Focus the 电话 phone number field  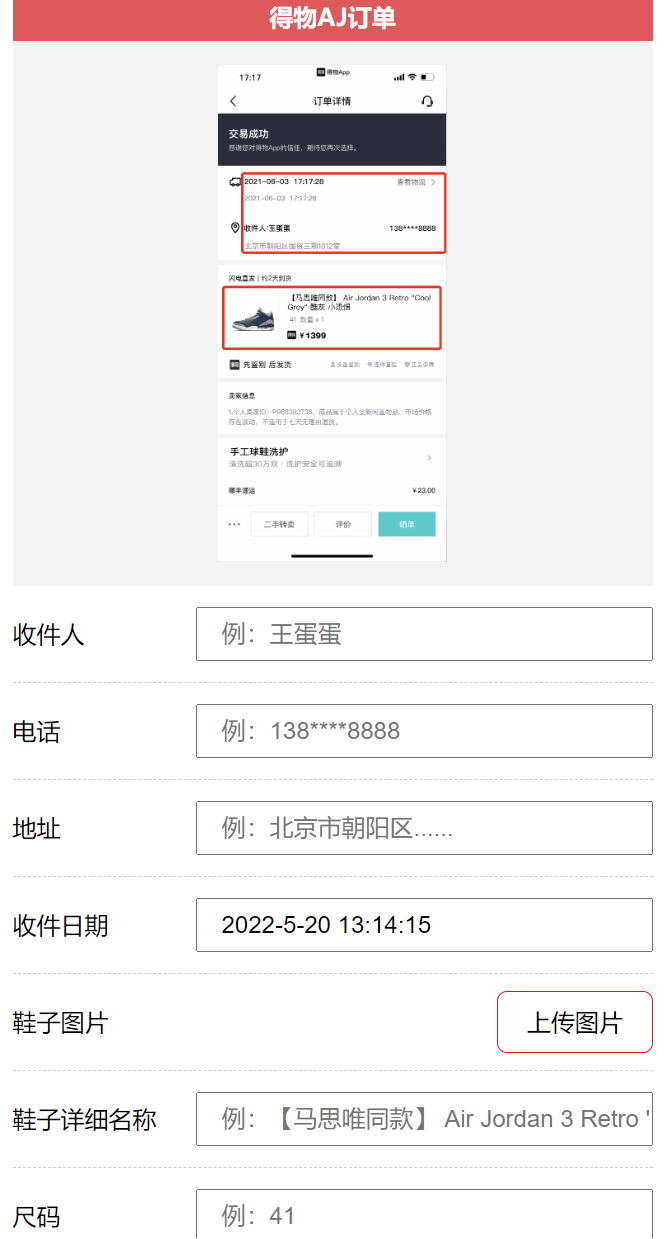tap(424, 731)
